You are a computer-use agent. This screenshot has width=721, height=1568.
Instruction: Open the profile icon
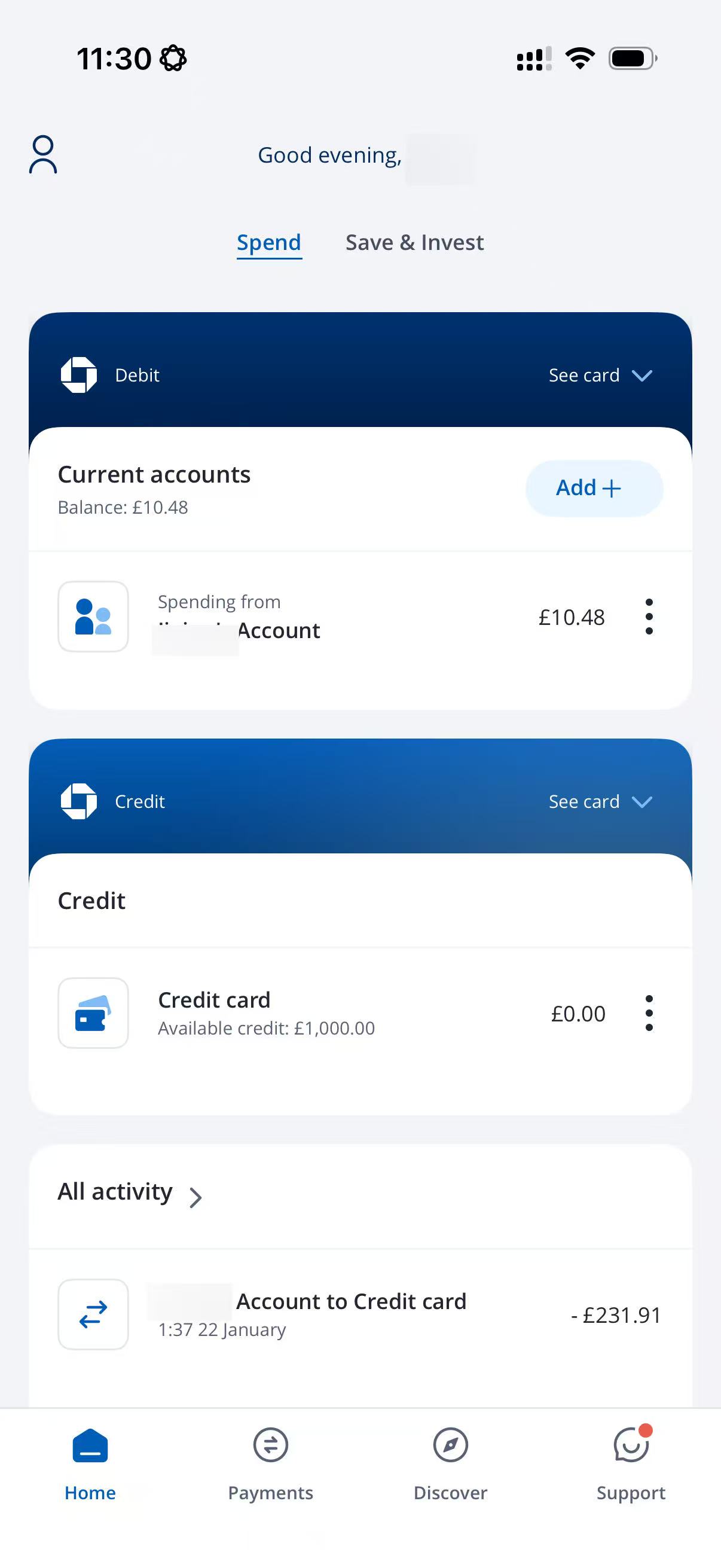pyautogui.click(x=43, y=155)
